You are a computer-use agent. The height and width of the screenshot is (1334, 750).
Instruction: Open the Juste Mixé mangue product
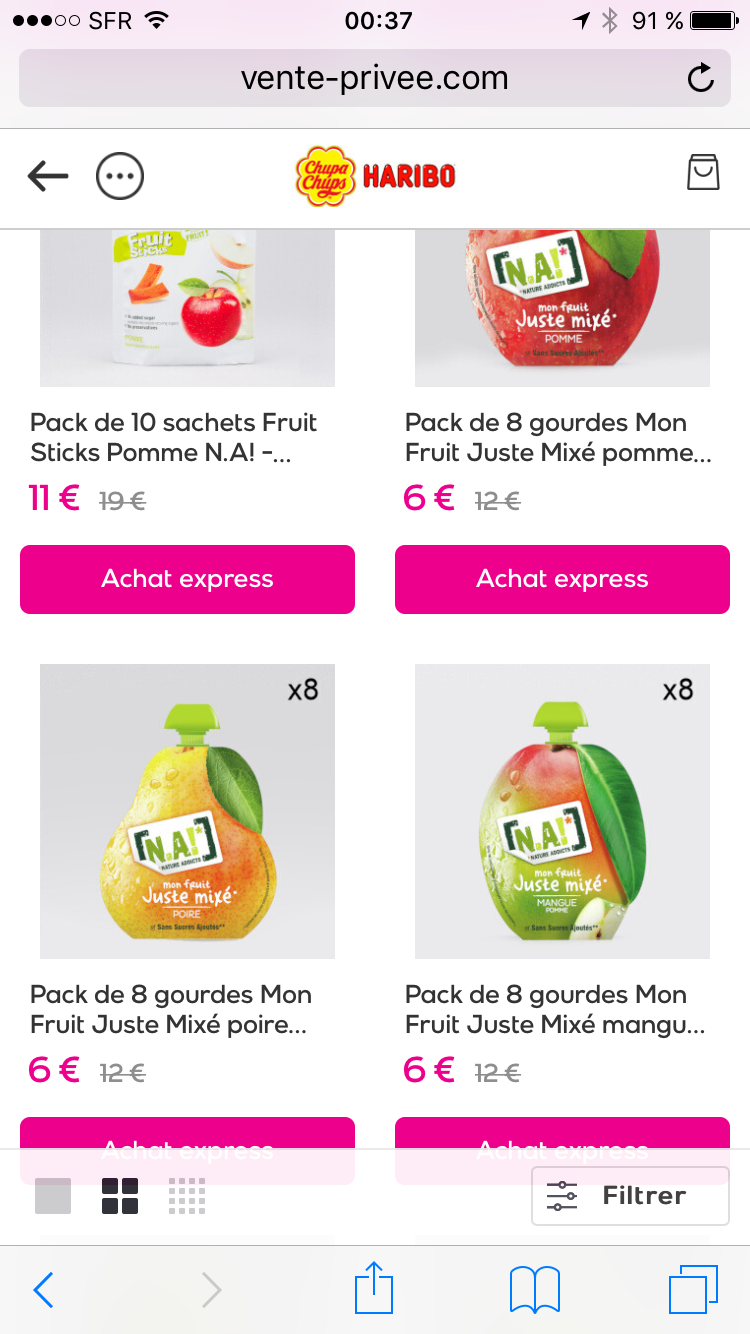(x=562, y=812)
